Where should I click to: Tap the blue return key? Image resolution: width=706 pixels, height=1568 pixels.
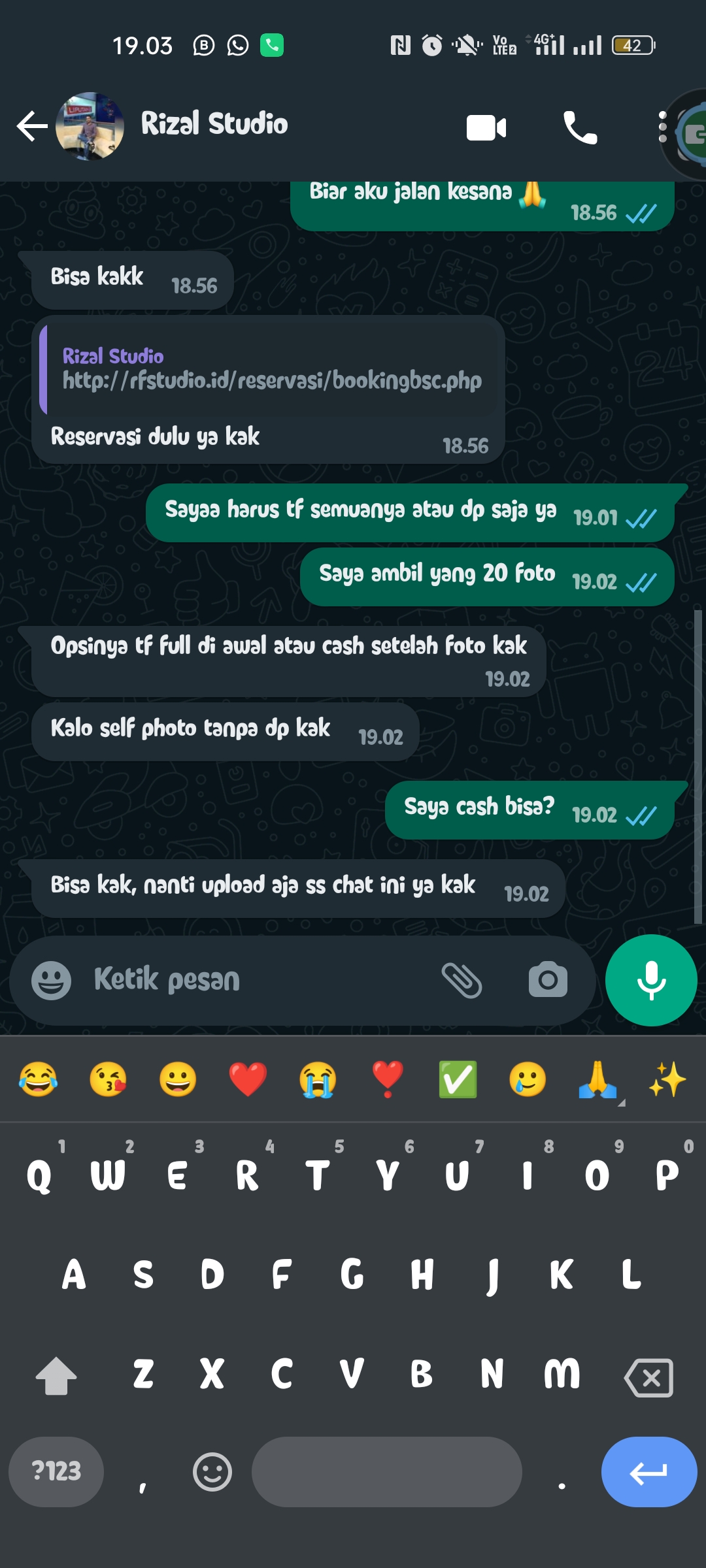[648, 1471]
